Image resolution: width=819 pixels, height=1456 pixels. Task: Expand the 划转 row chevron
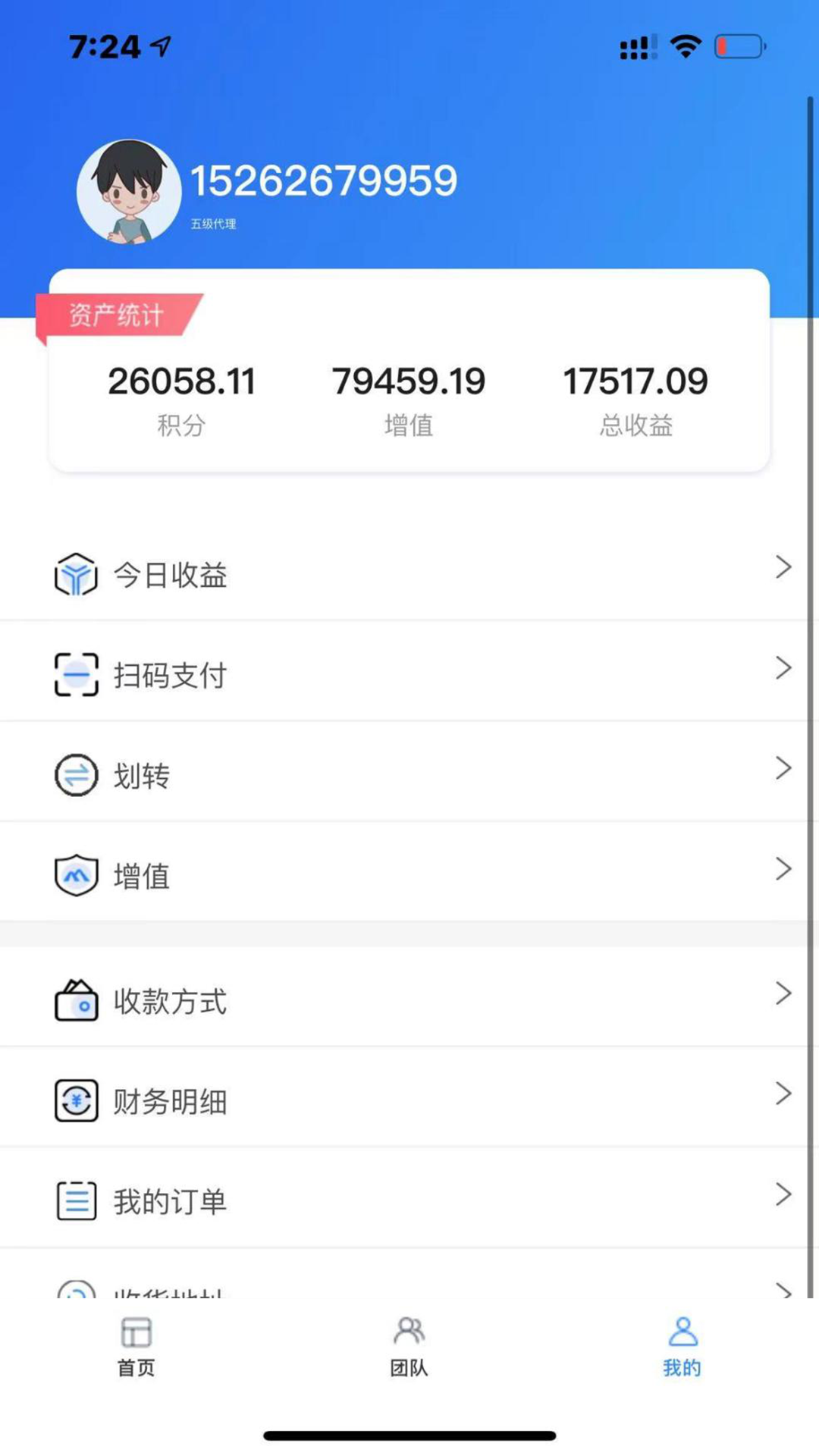[783, 768]
